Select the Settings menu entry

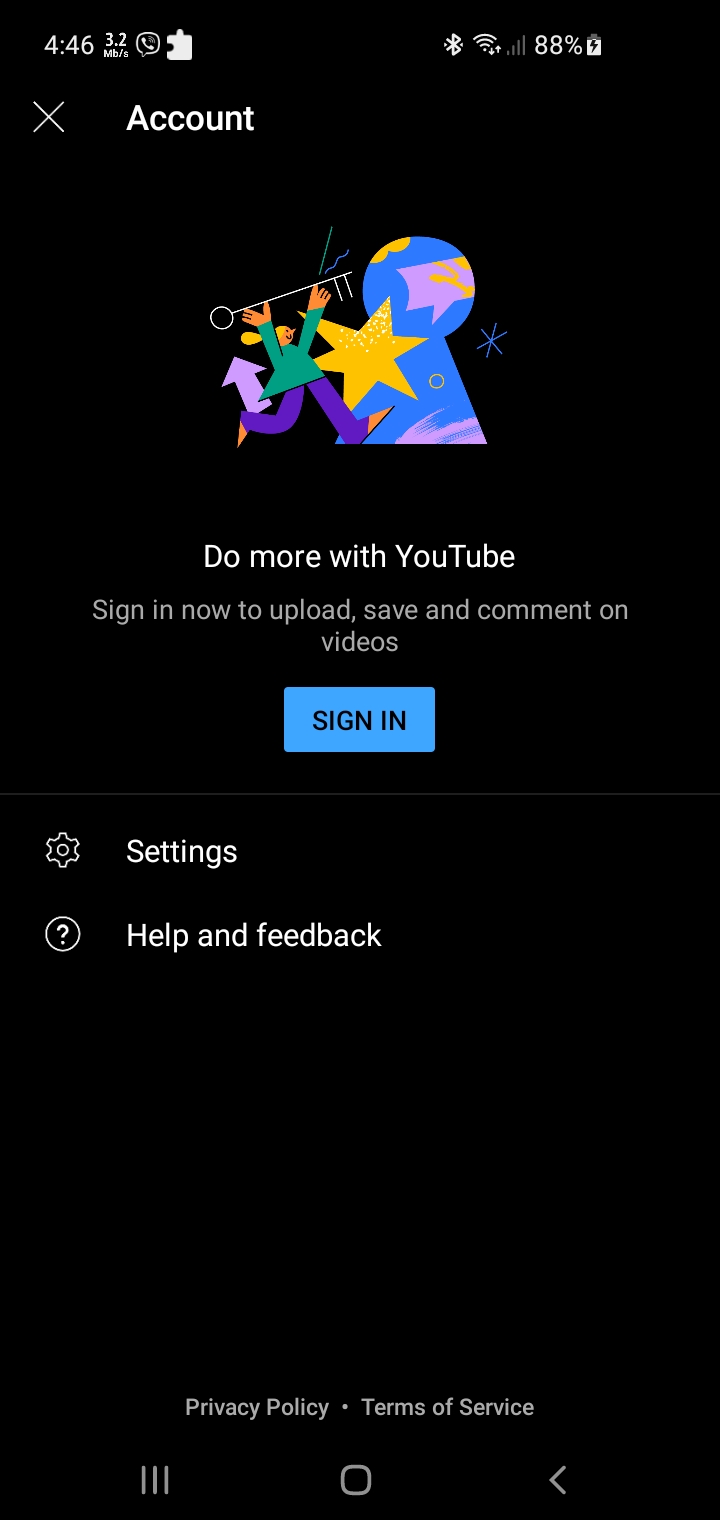click(x=182, y=851)
